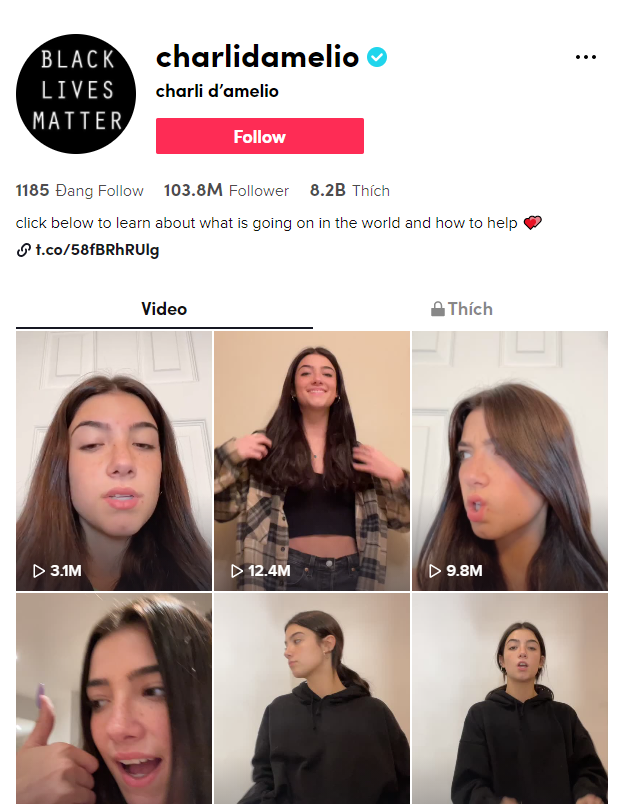
Task: Open the thumbs-up video thumbnail
Action: [x=114, y=698]
